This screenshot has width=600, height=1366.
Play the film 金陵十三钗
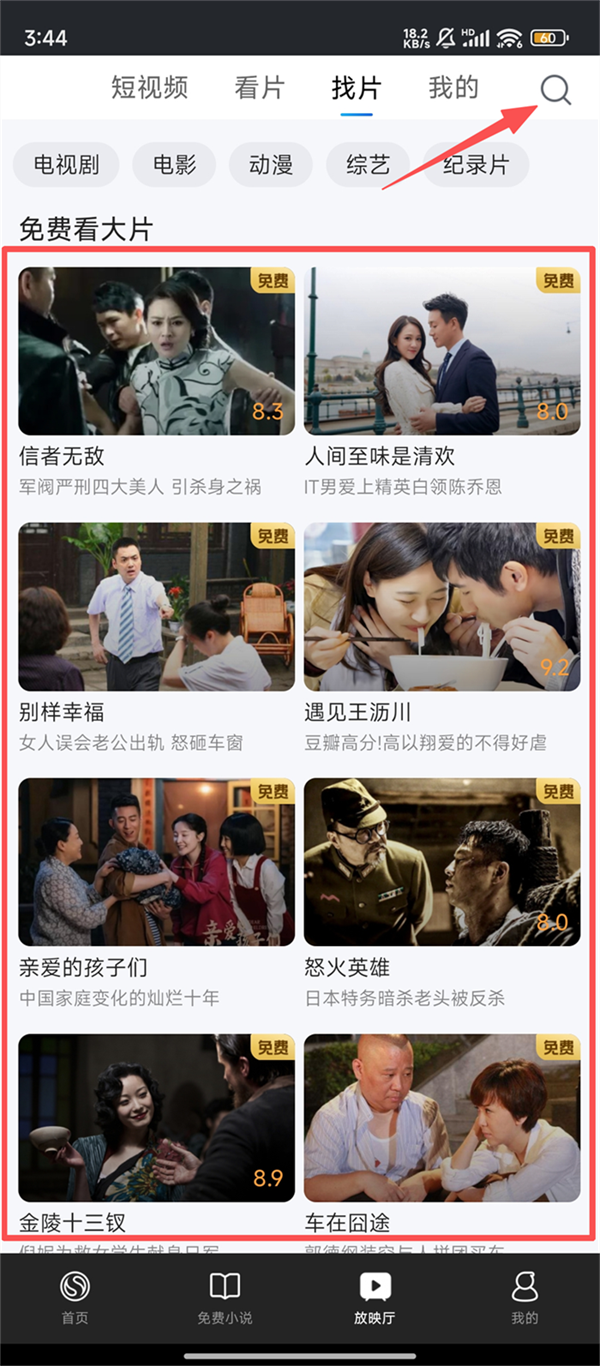point(156,1118)
